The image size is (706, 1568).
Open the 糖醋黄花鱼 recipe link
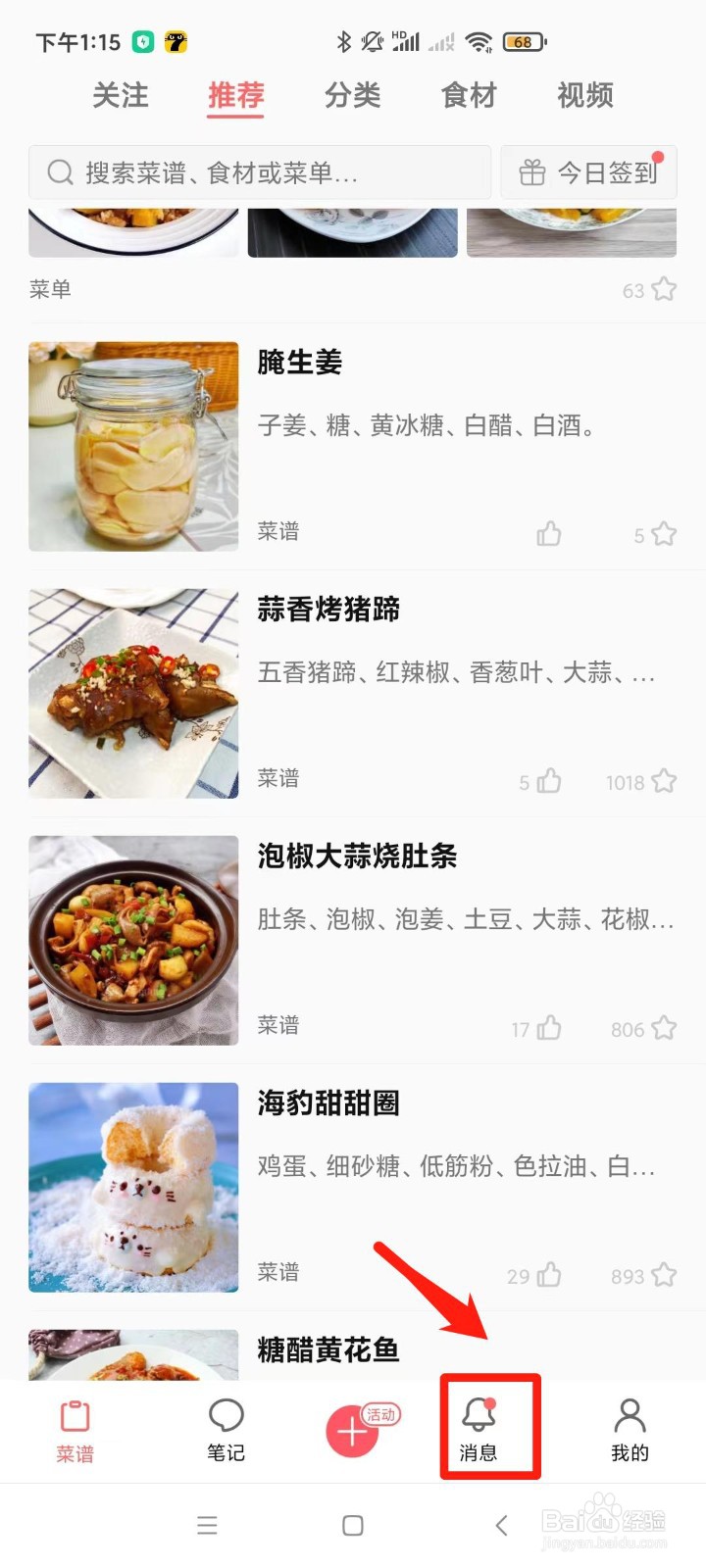click(x=328, y=1349)
